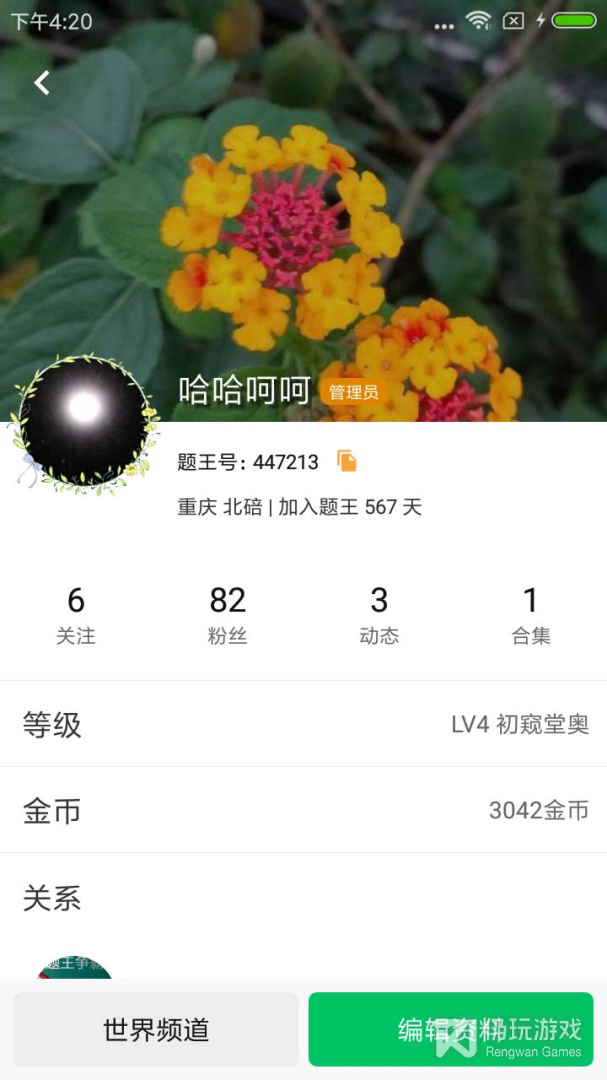View the 82 粉丝 followers list
This screenshot has width=607, height=1080.
pos(228,614)
